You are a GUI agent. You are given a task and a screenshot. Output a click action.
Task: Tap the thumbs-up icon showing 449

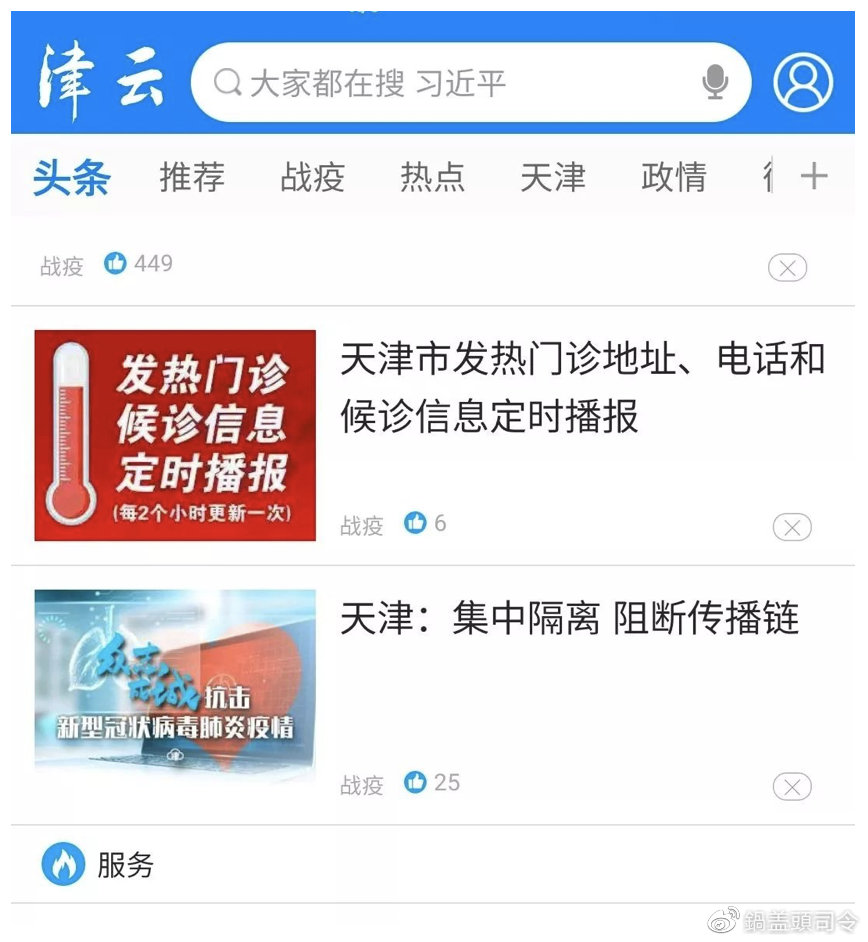coord(116,263)
